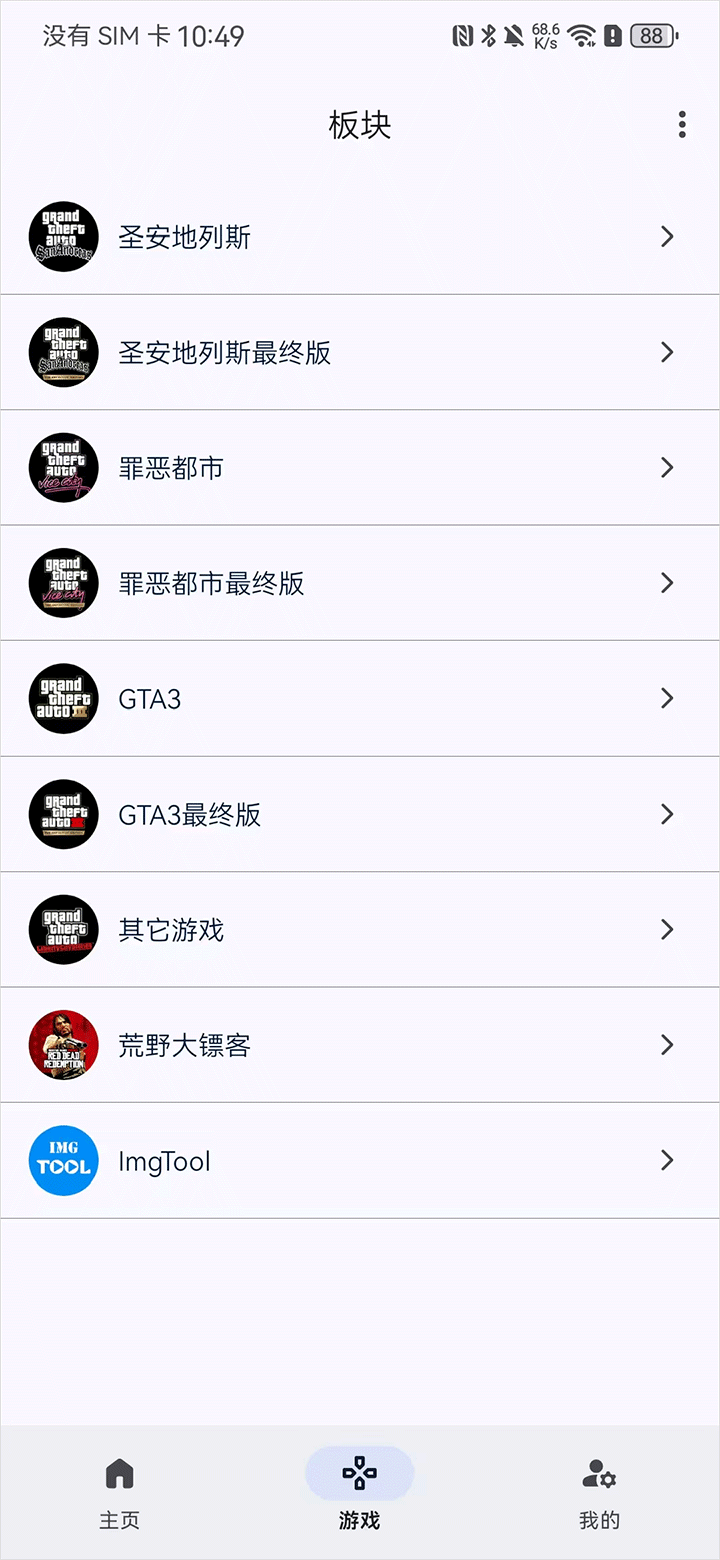Expand the ImgTool chevron arrow

pos(667,1160)
